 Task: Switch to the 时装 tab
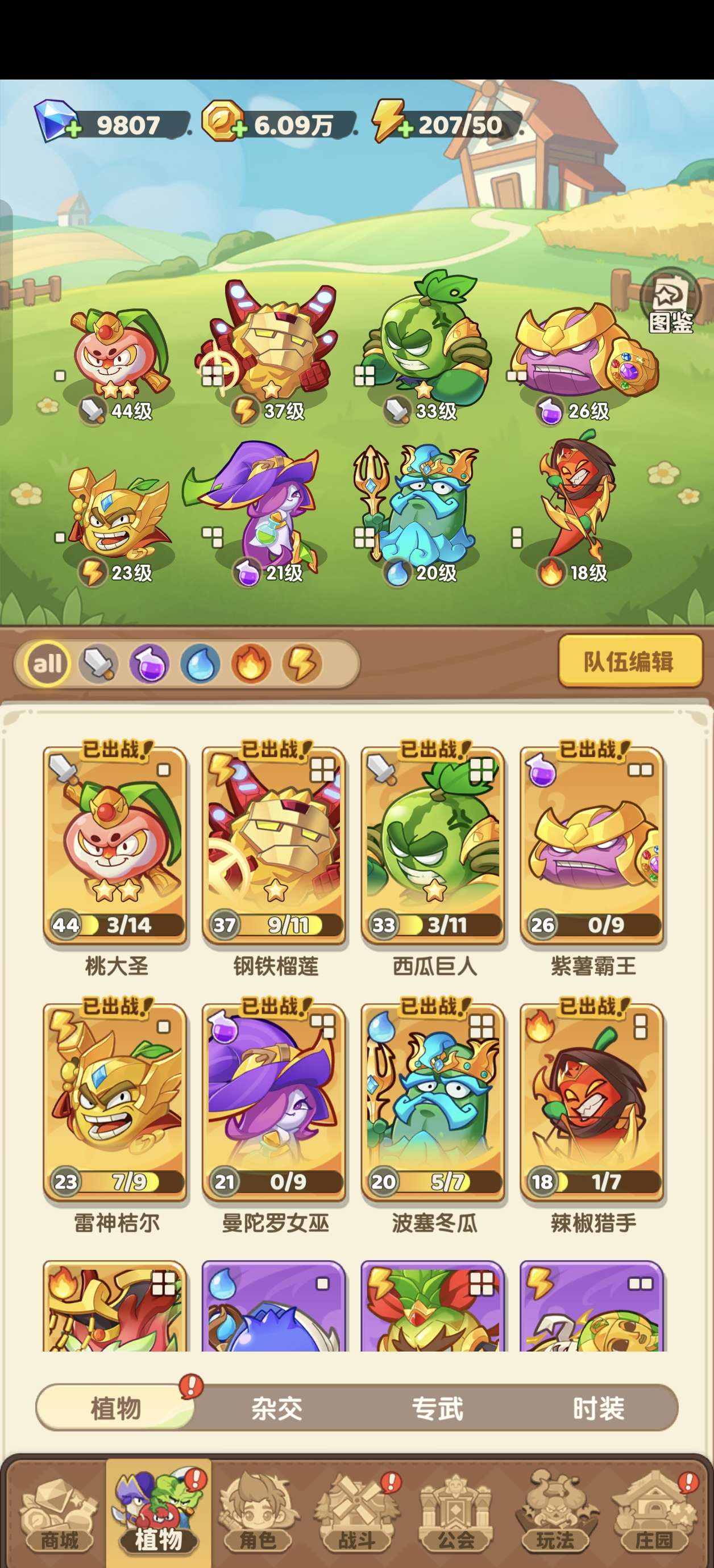point(598,1408)
